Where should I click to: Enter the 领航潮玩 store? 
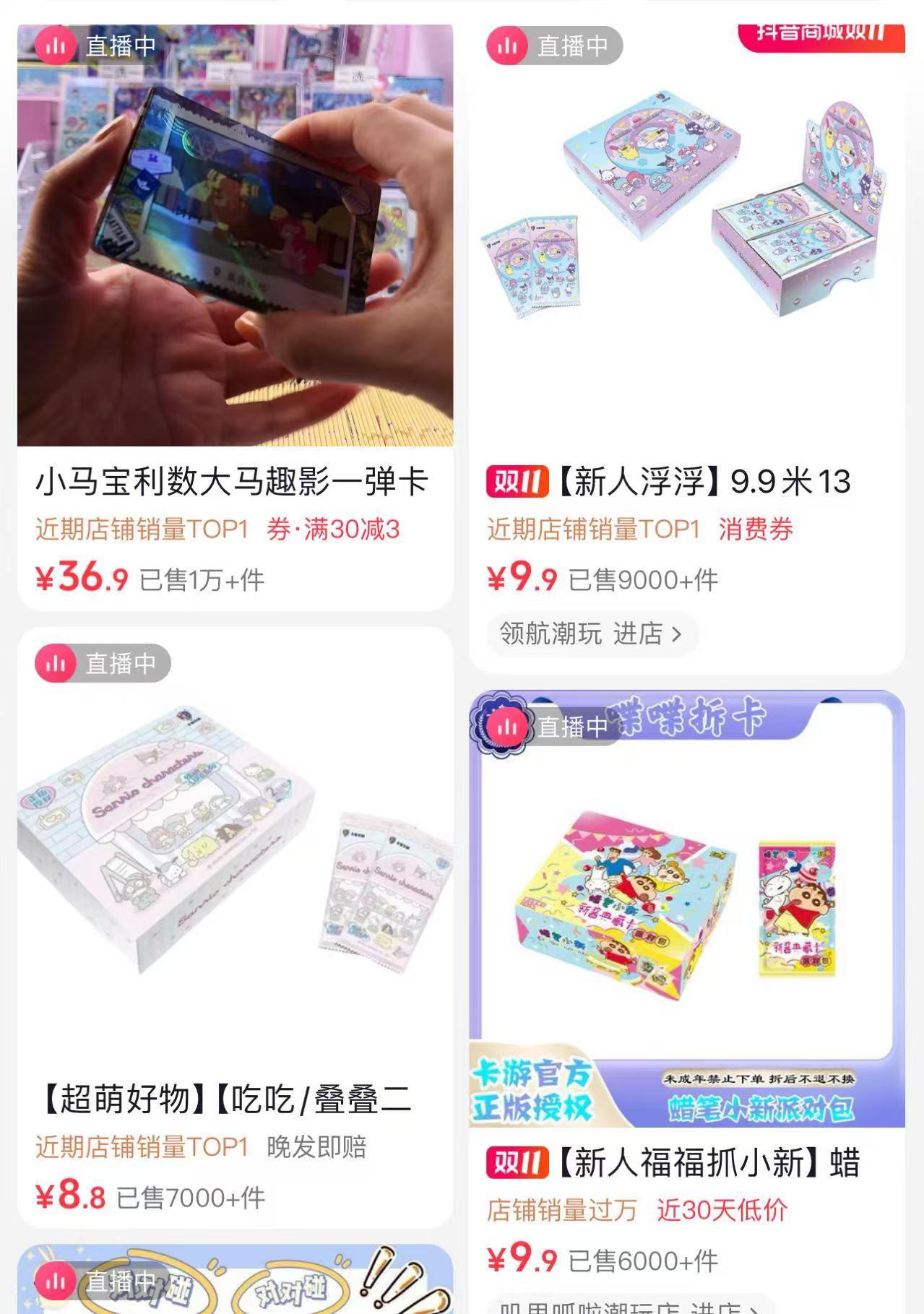point(591,634)
